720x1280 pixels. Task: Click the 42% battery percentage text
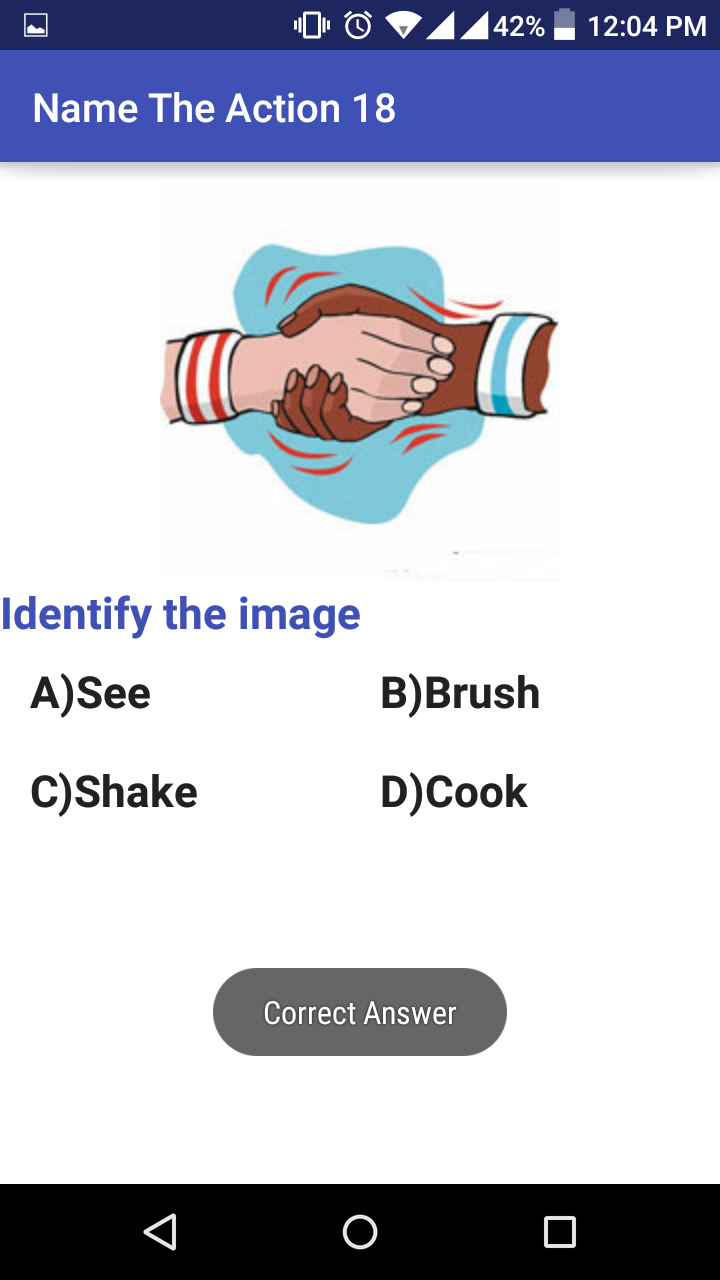(519, 26)
